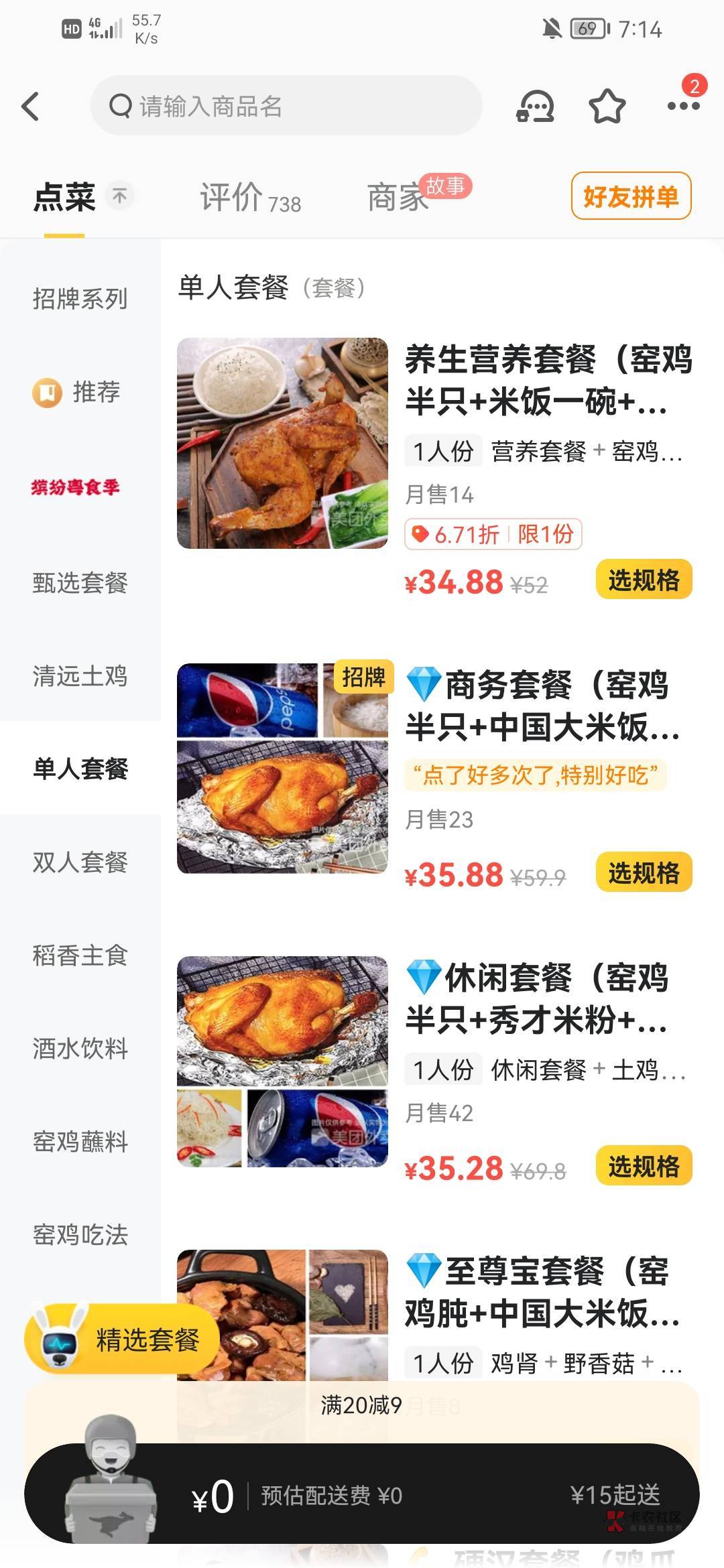The width and height of the screenshot is (724, 1568).
Task: Open the shopping cart bar
Action: [362, 1496]
